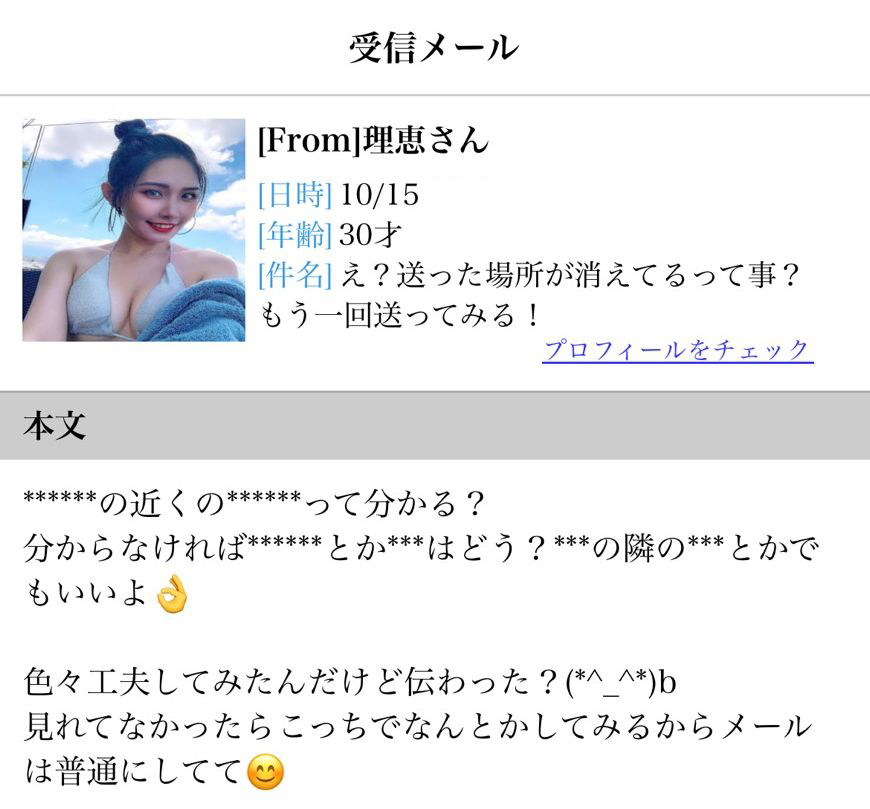Open the プロフィールをチェック link
The width and height of the screenshot is (870, 809).
[677, 350]
